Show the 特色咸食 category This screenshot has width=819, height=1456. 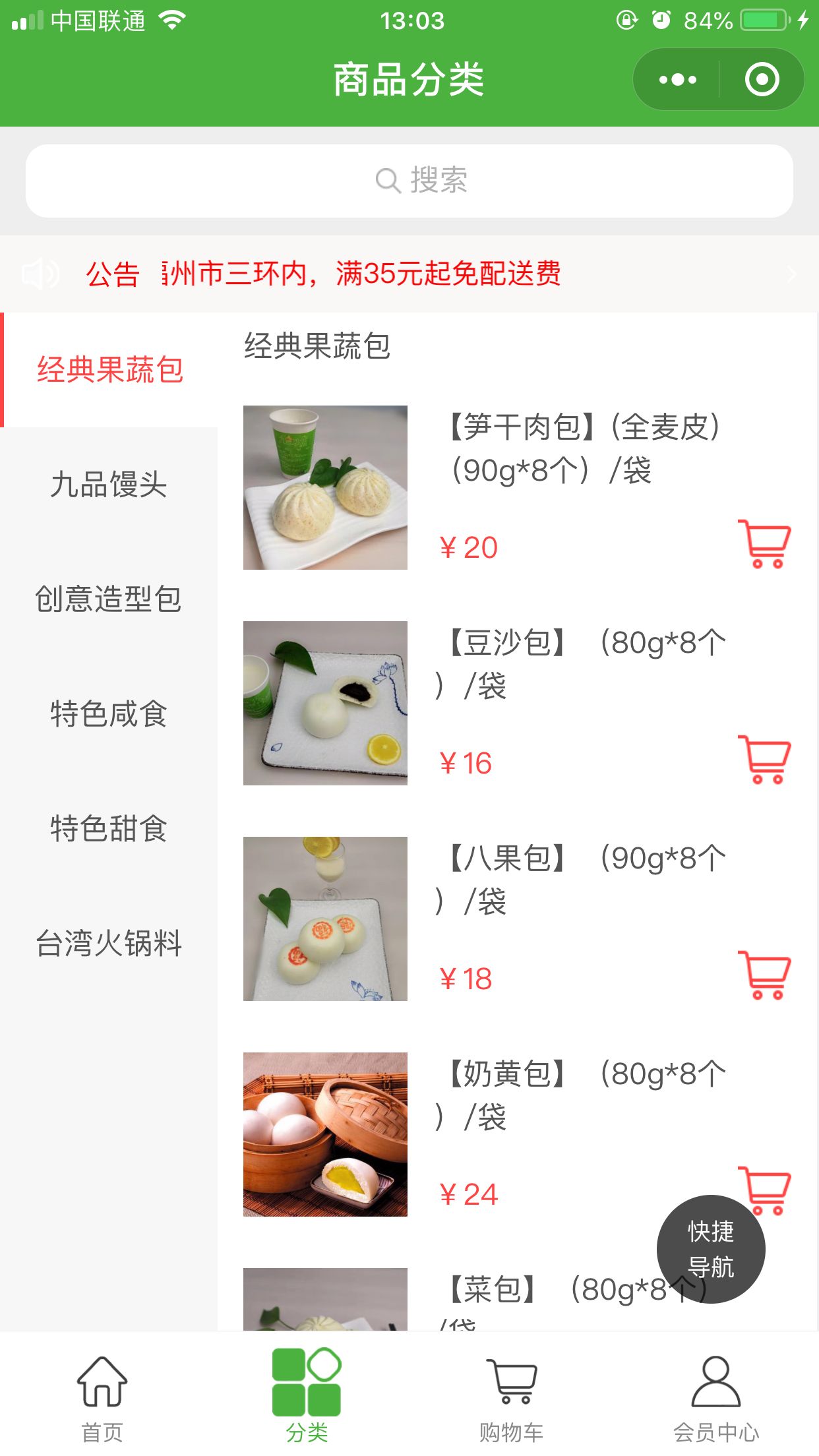109,713
